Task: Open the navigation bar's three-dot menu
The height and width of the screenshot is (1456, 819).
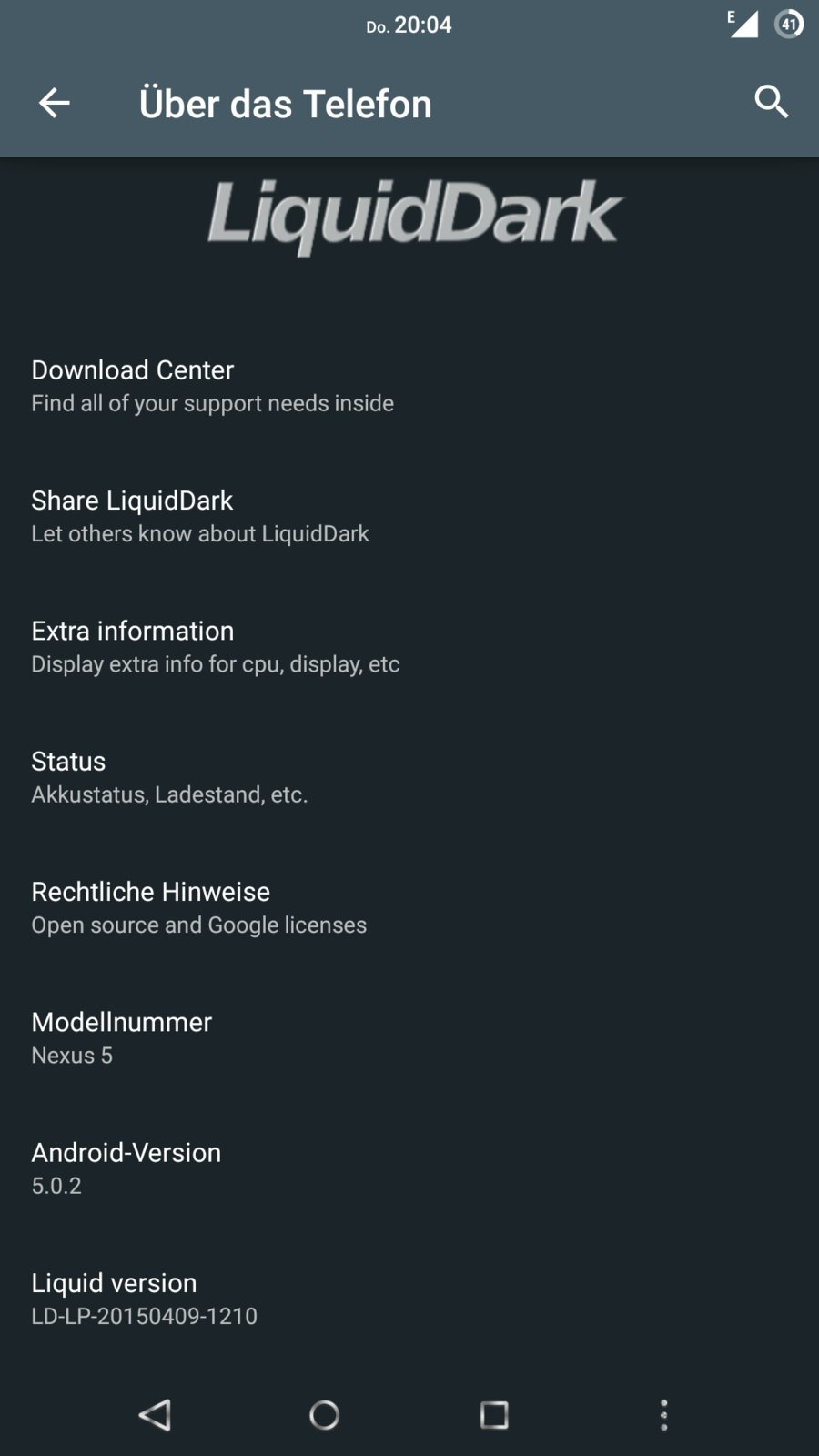Action: point(663,1414)
